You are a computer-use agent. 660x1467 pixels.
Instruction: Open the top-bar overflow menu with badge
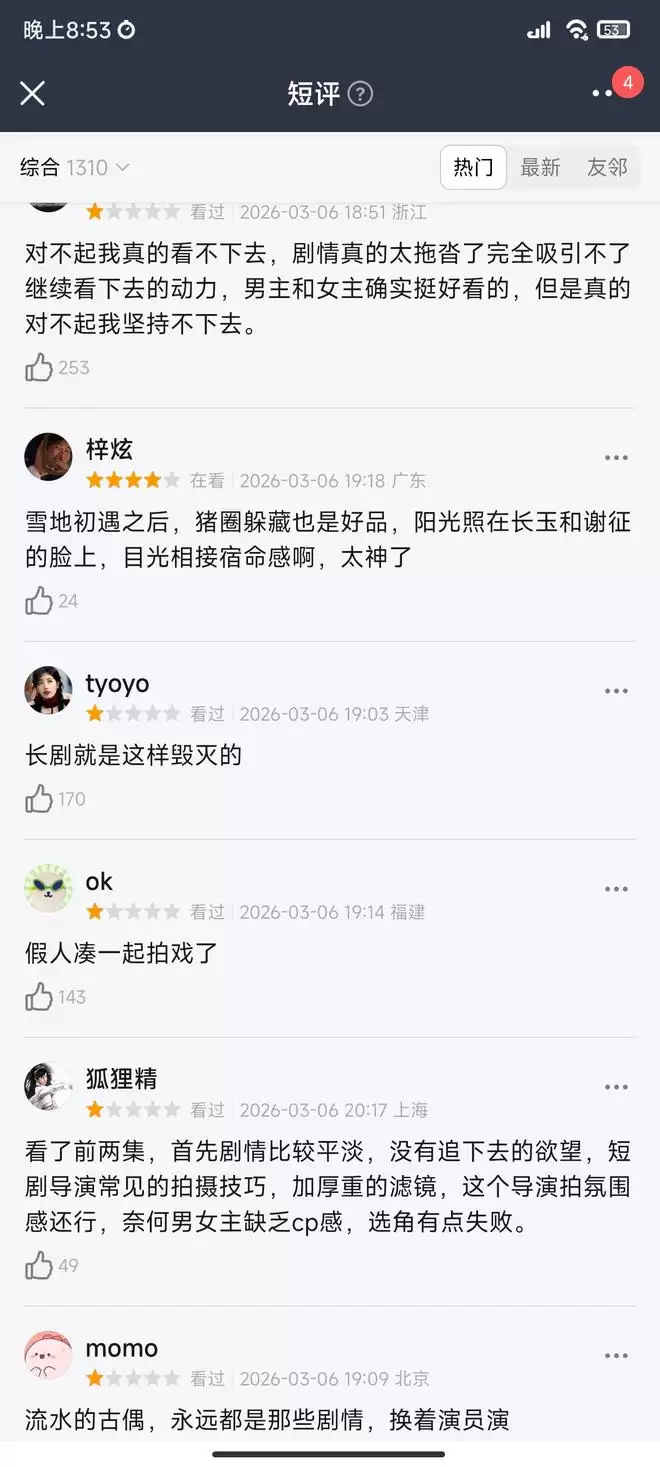coord(603,93)
